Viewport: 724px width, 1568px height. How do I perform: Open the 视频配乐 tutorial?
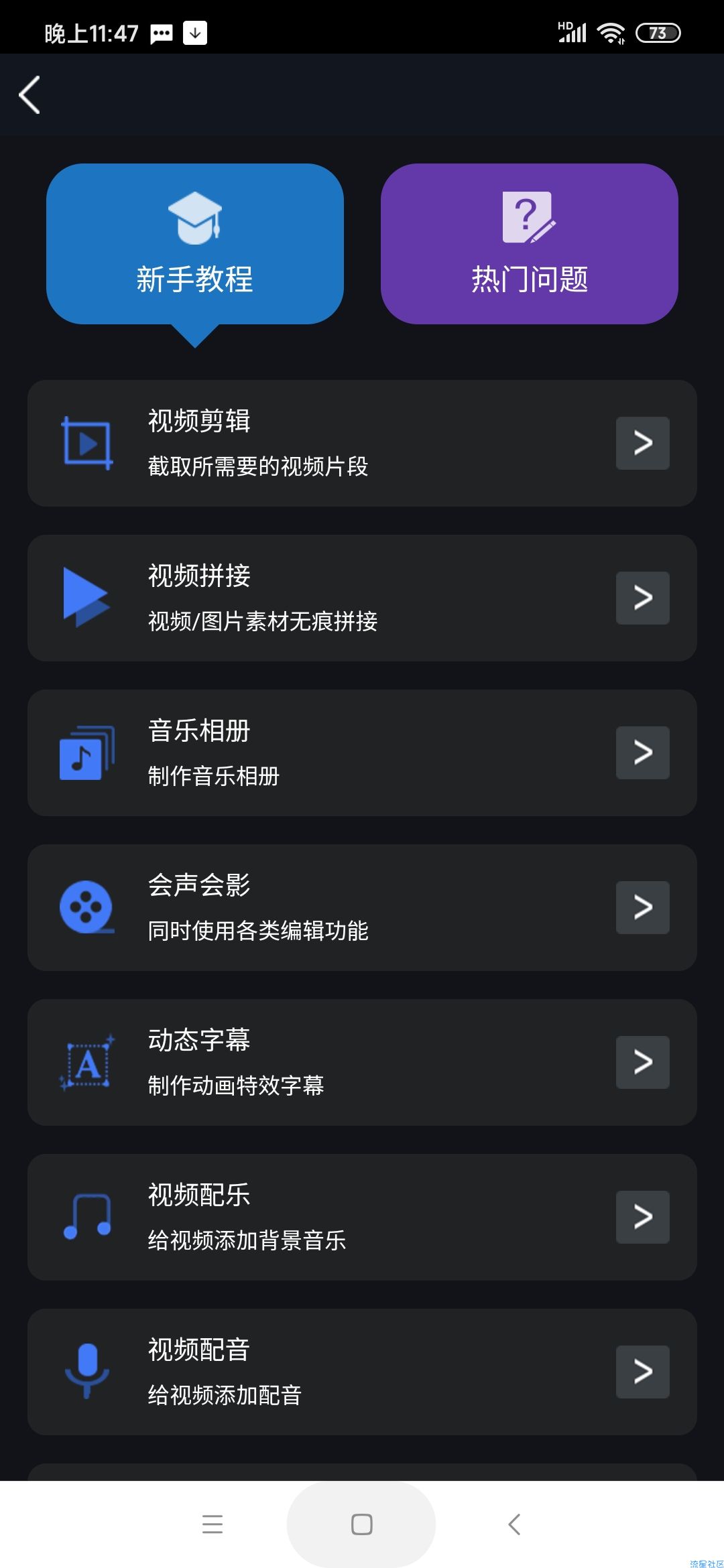362,1217
